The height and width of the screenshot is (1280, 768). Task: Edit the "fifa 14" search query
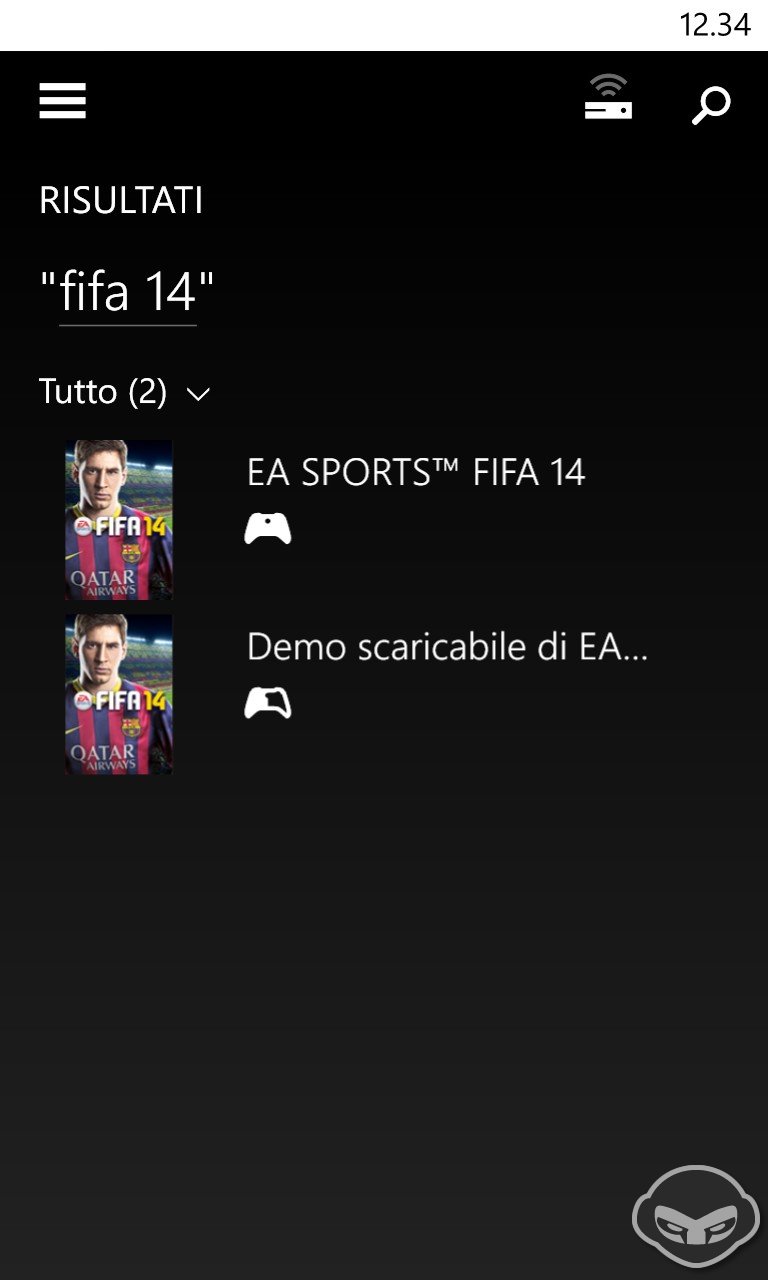pos(127,293)
